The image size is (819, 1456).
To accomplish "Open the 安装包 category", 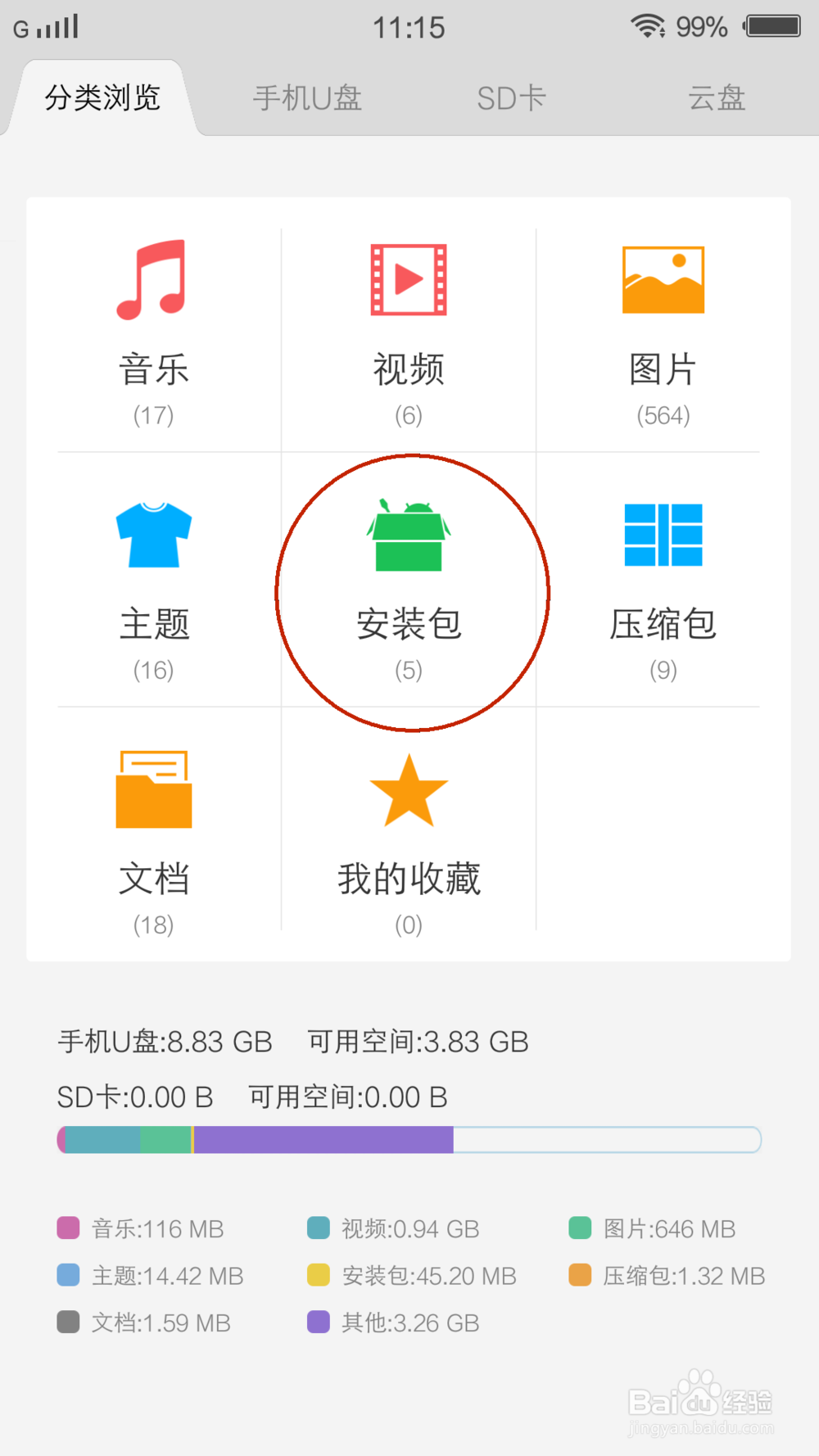I will [409, 588].
